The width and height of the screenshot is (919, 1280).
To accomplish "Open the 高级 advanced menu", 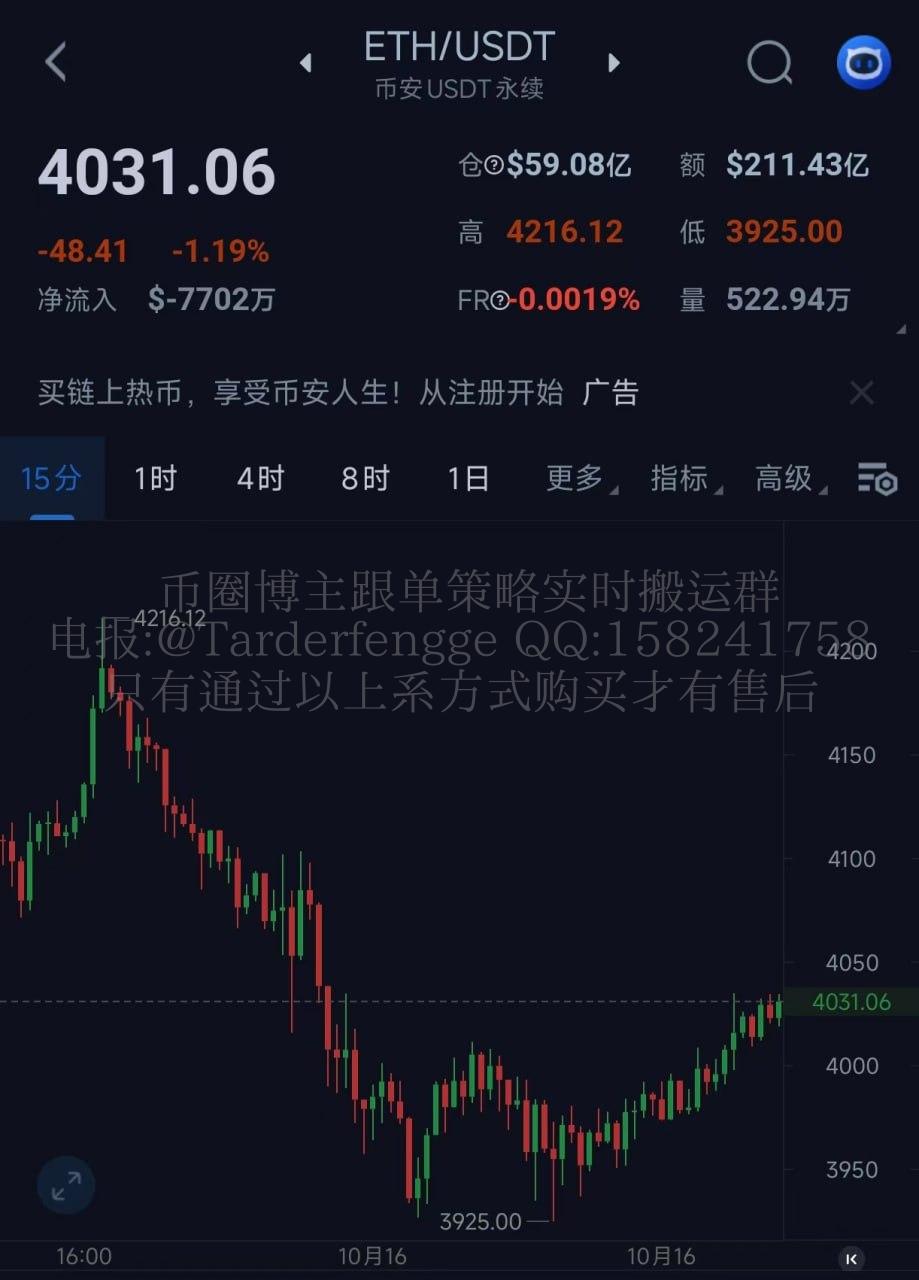I will [787, 478].
